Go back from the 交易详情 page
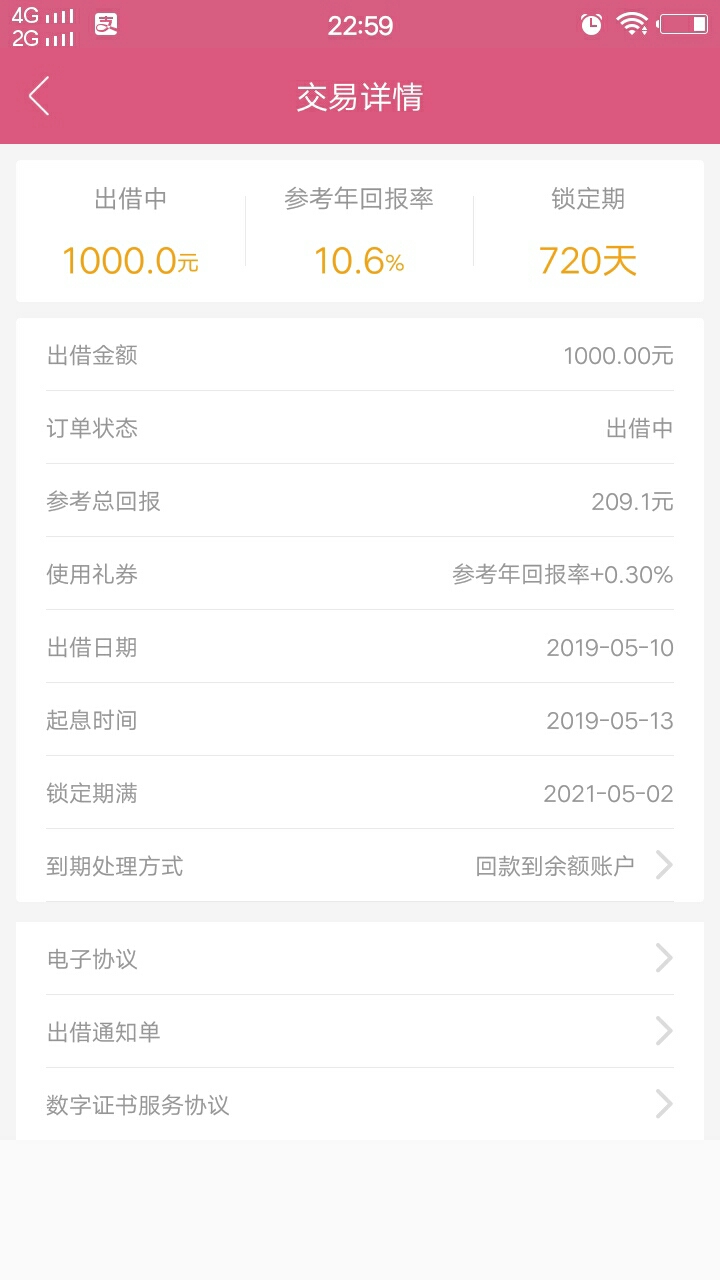Image resolution: width=720 pixels, height=1280 pixels. 39,97
